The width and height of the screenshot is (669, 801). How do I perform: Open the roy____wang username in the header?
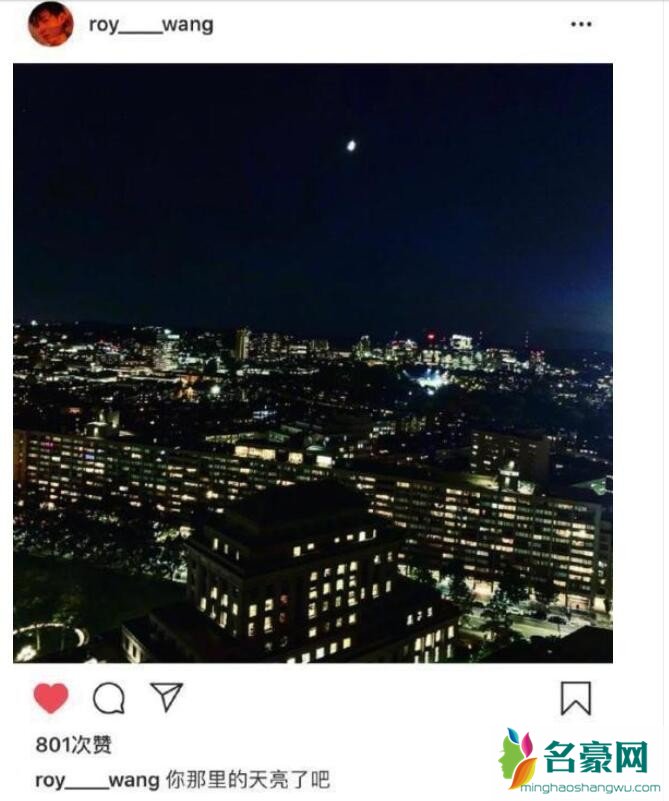pos(151,25)
